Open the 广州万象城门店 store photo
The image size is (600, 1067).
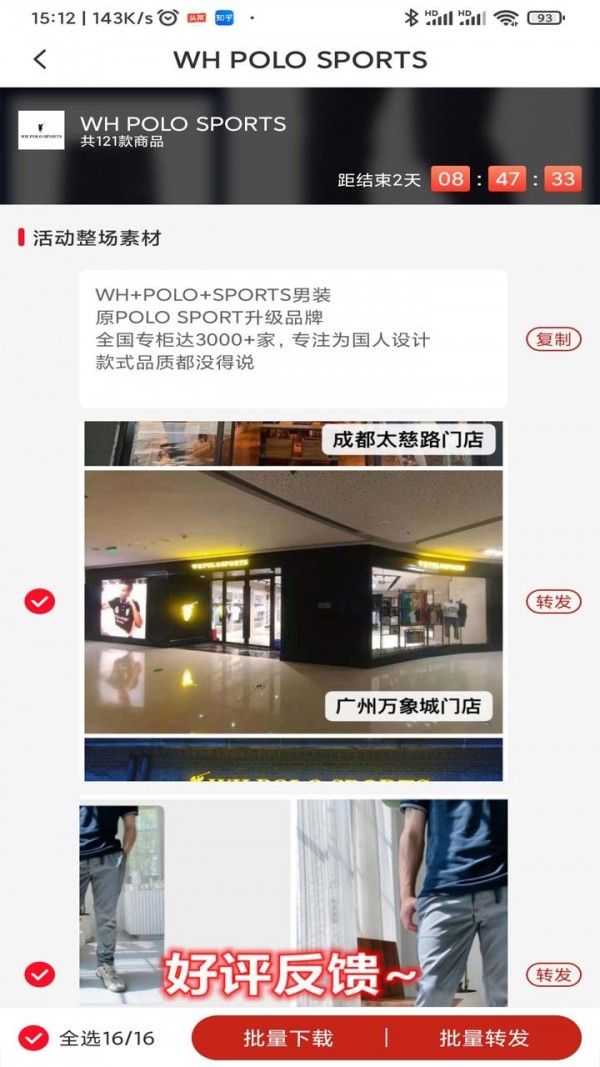pyautogui.click(x=293, y=602)
